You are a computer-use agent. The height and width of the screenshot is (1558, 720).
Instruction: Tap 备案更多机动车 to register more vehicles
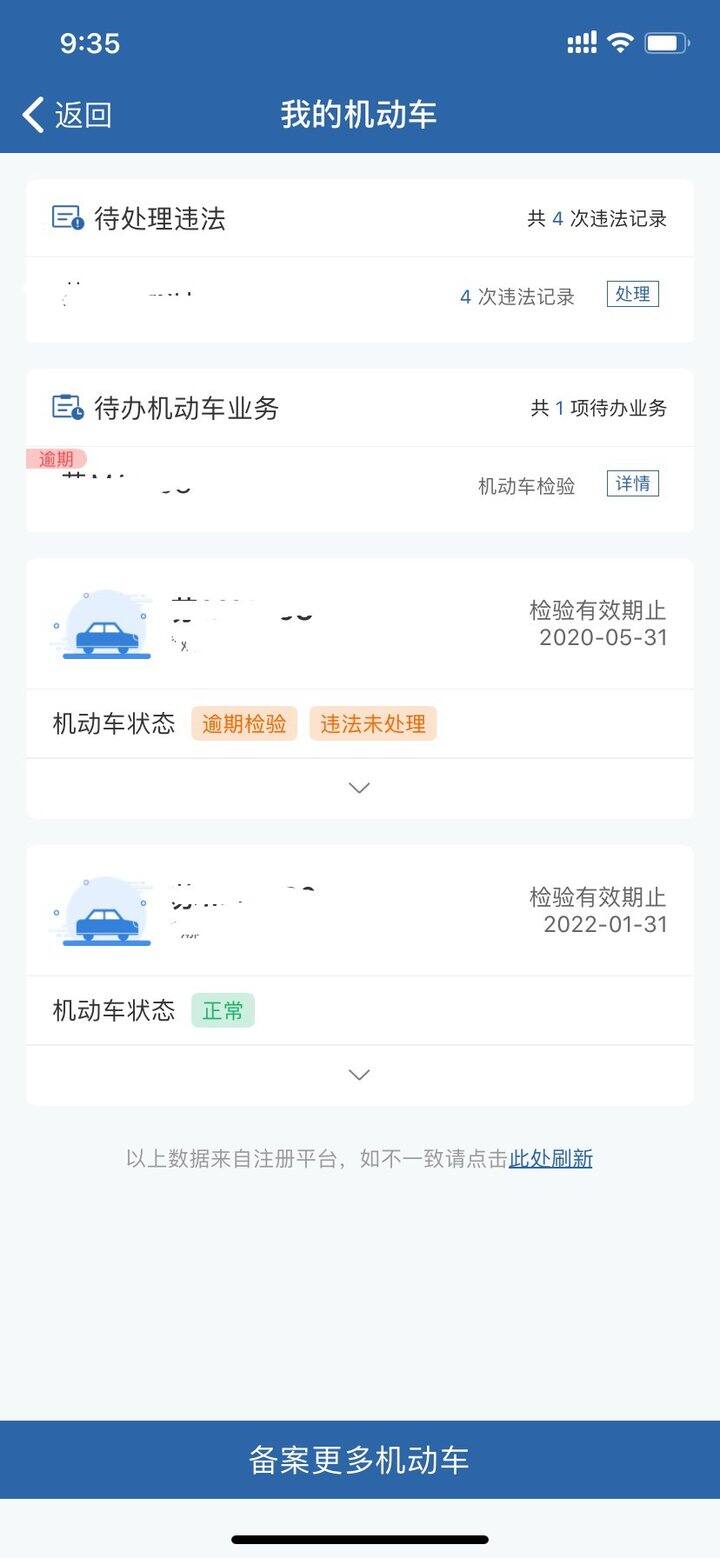pos(360,1460)
